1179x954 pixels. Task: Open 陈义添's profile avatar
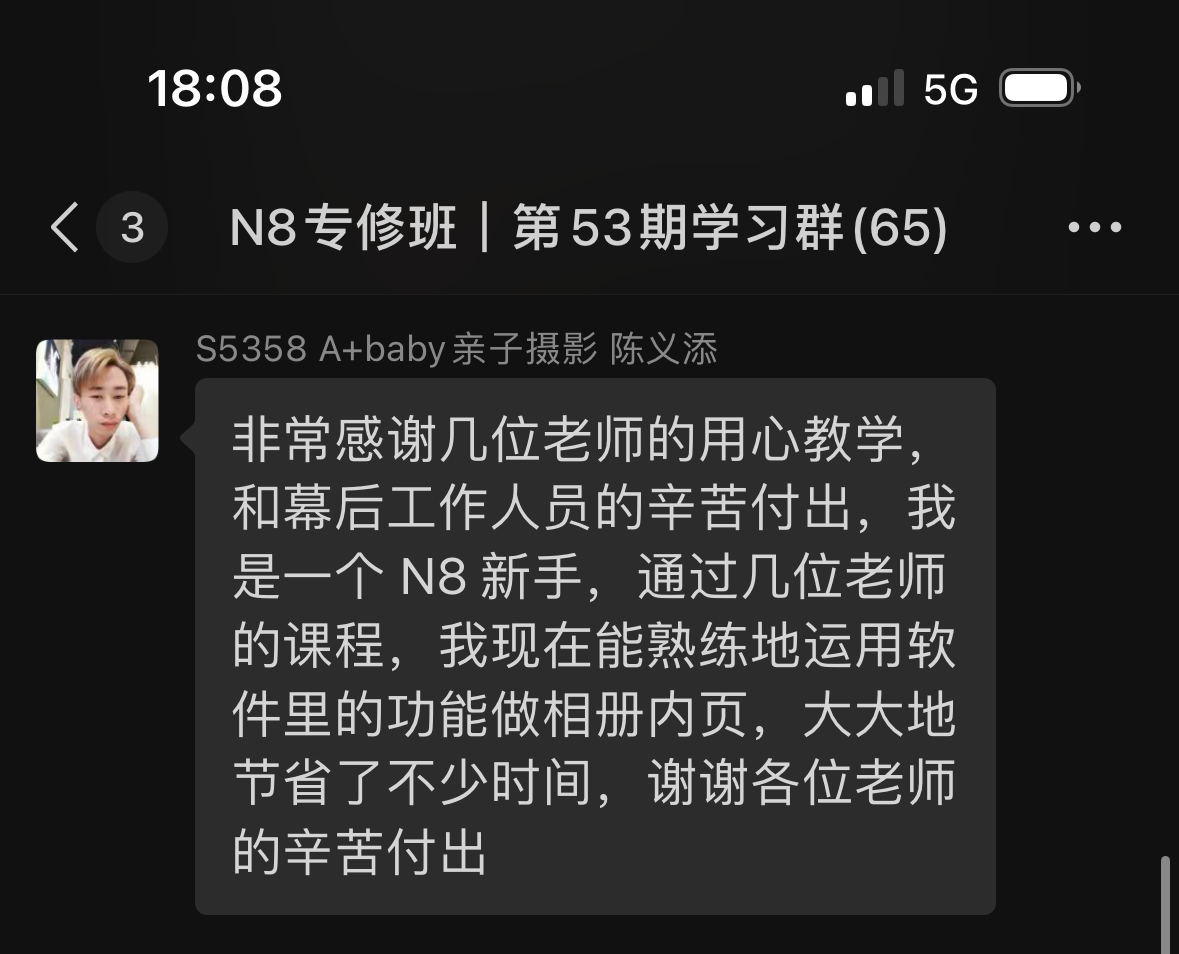[x=97, y=401]
